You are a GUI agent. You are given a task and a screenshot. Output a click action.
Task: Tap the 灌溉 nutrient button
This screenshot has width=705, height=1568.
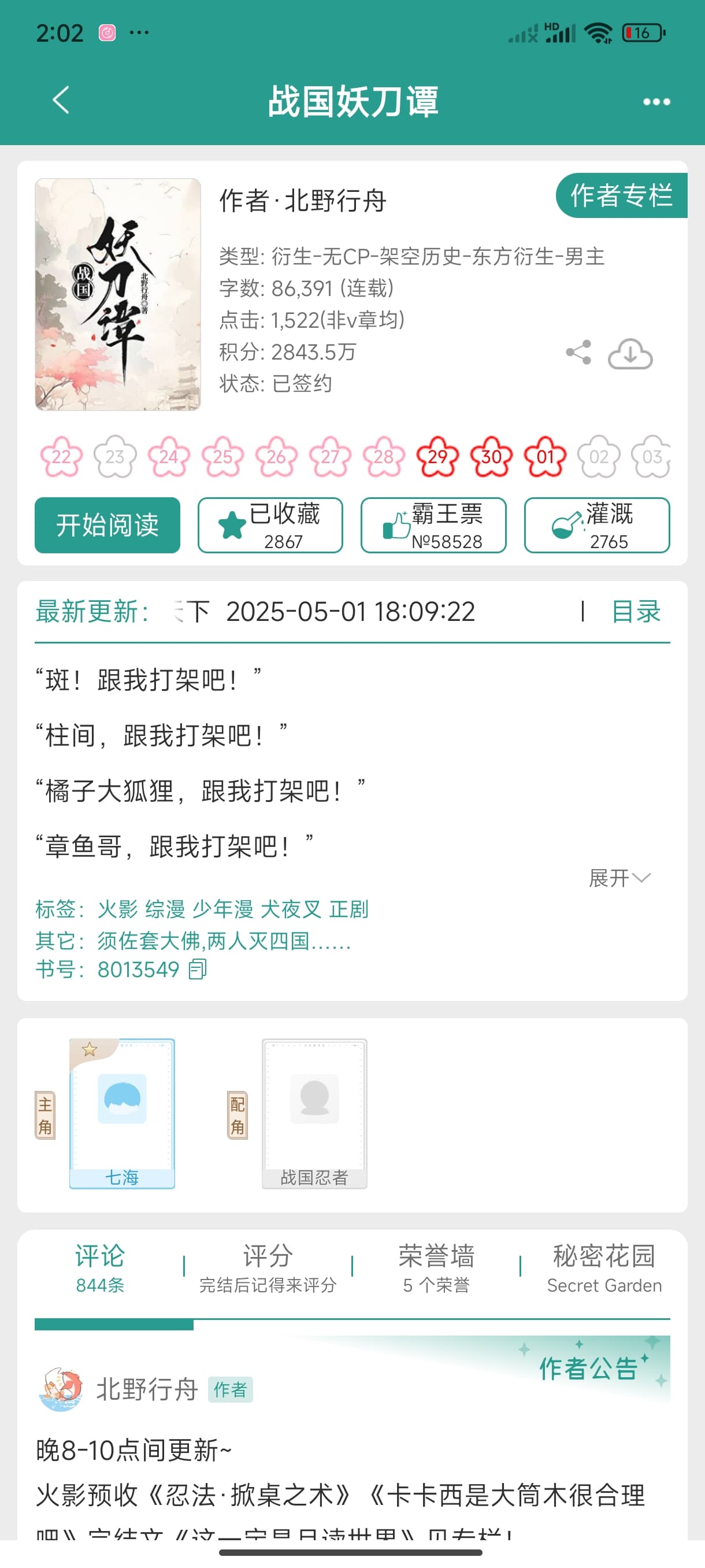click(596, 525)
